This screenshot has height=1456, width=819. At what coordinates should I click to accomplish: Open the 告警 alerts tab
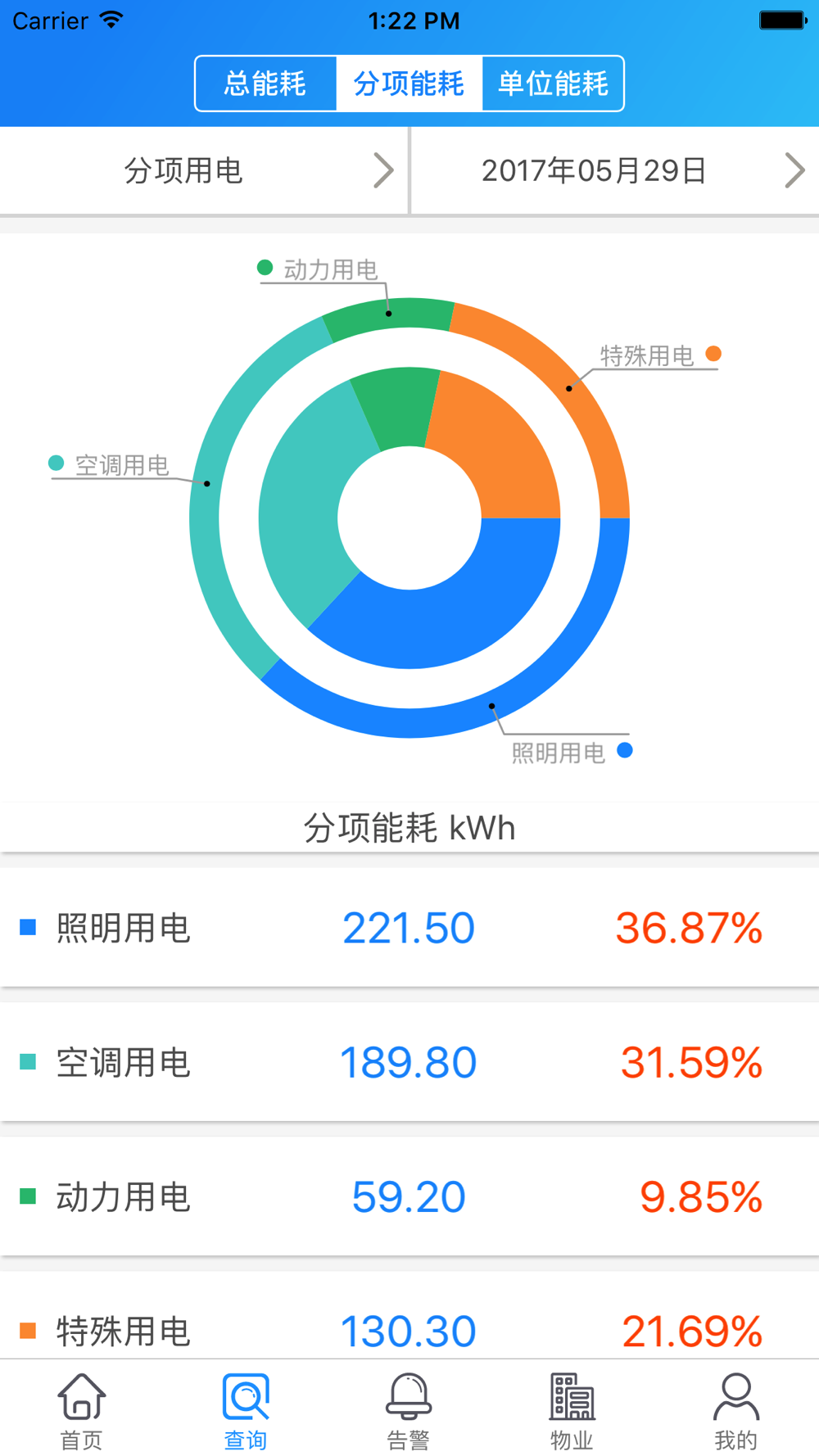pos(408,1410)
